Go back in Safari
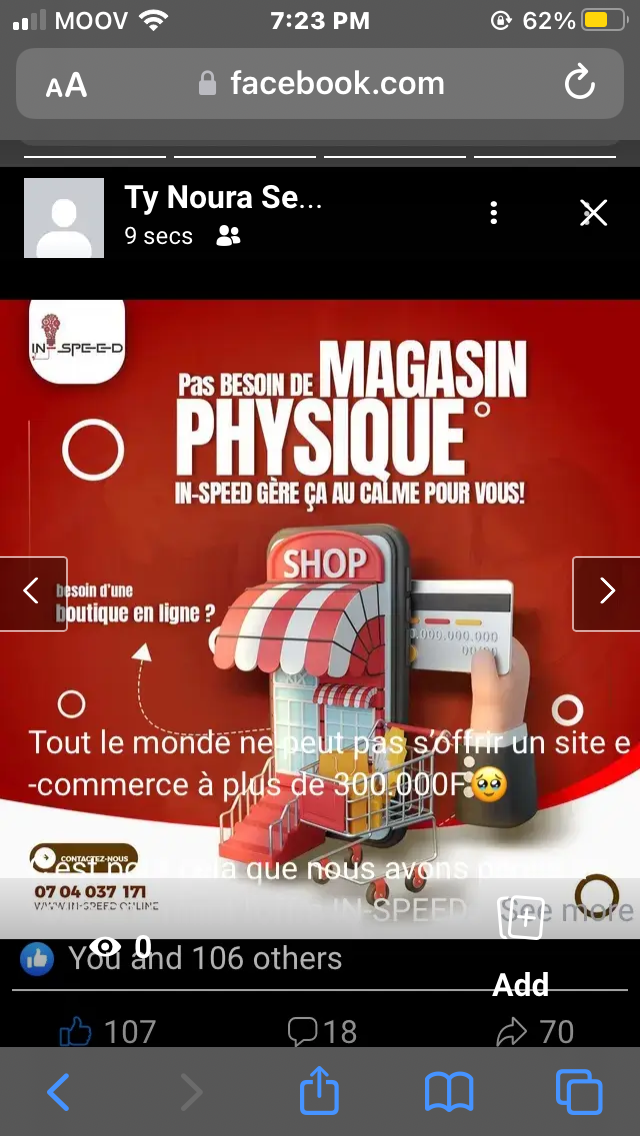Screen dimensions: 640x1136 tap(59, 1092)
